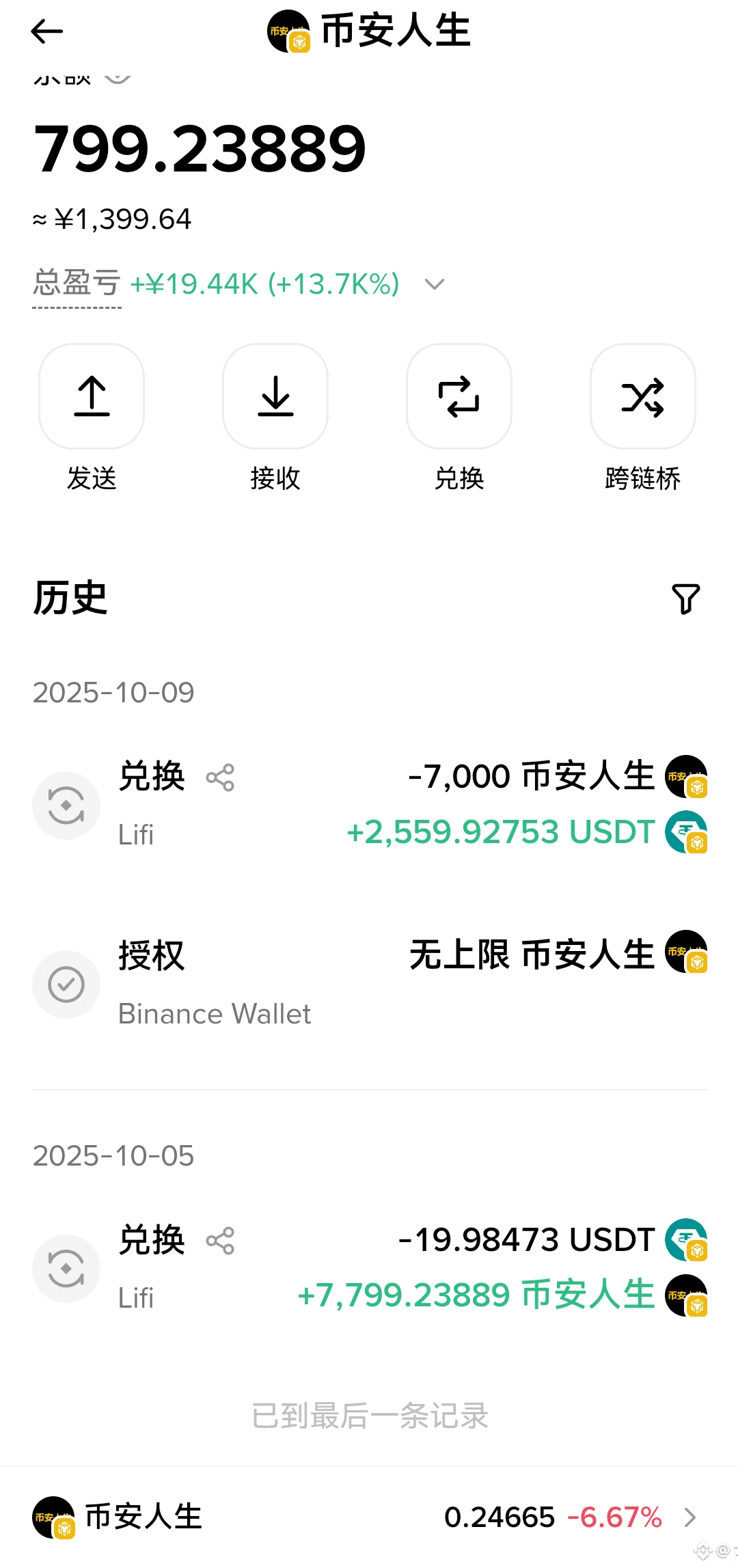Open the 接收 receive option
This screenshot has height=1568, width=738.
click(275, 397)
